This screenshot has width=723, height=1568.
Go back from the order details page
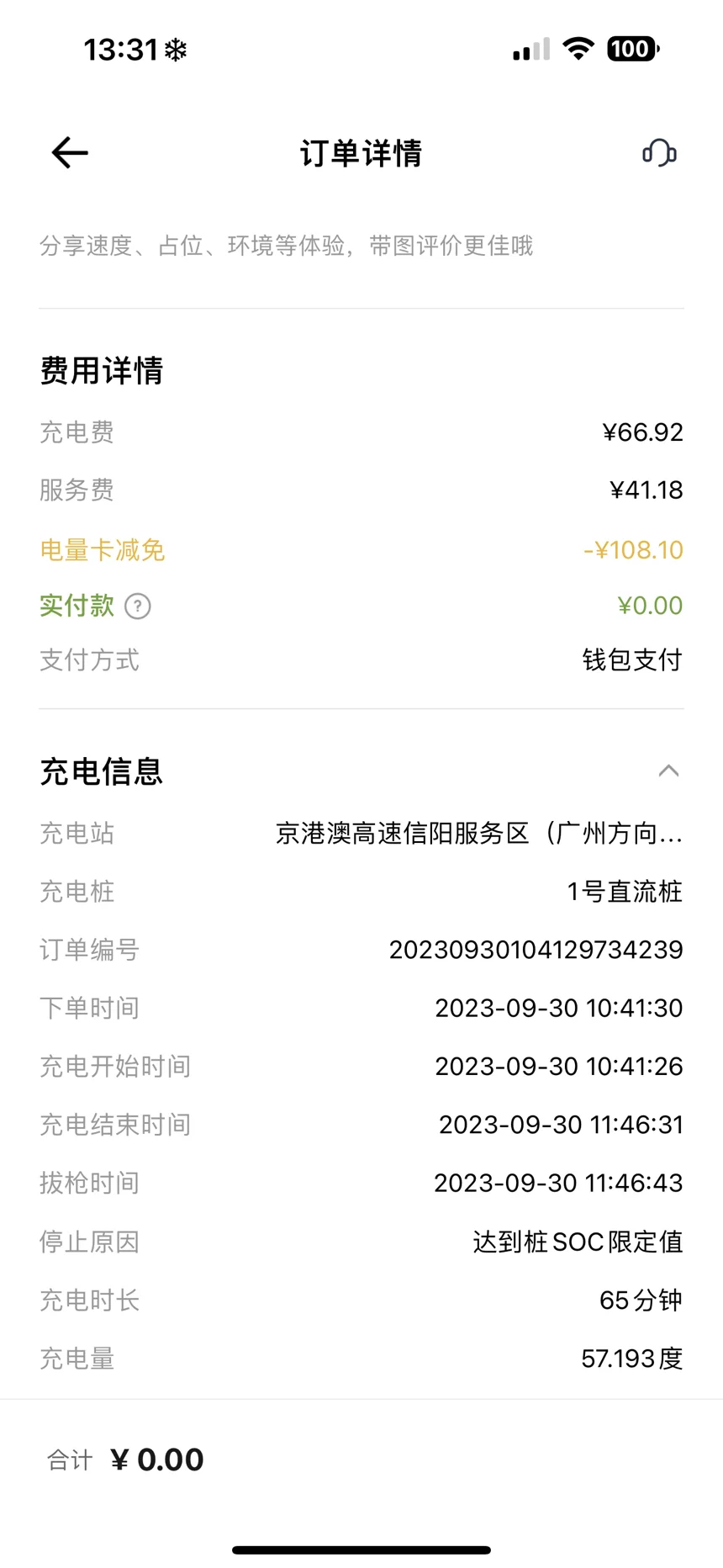click(x=70, y=153)
